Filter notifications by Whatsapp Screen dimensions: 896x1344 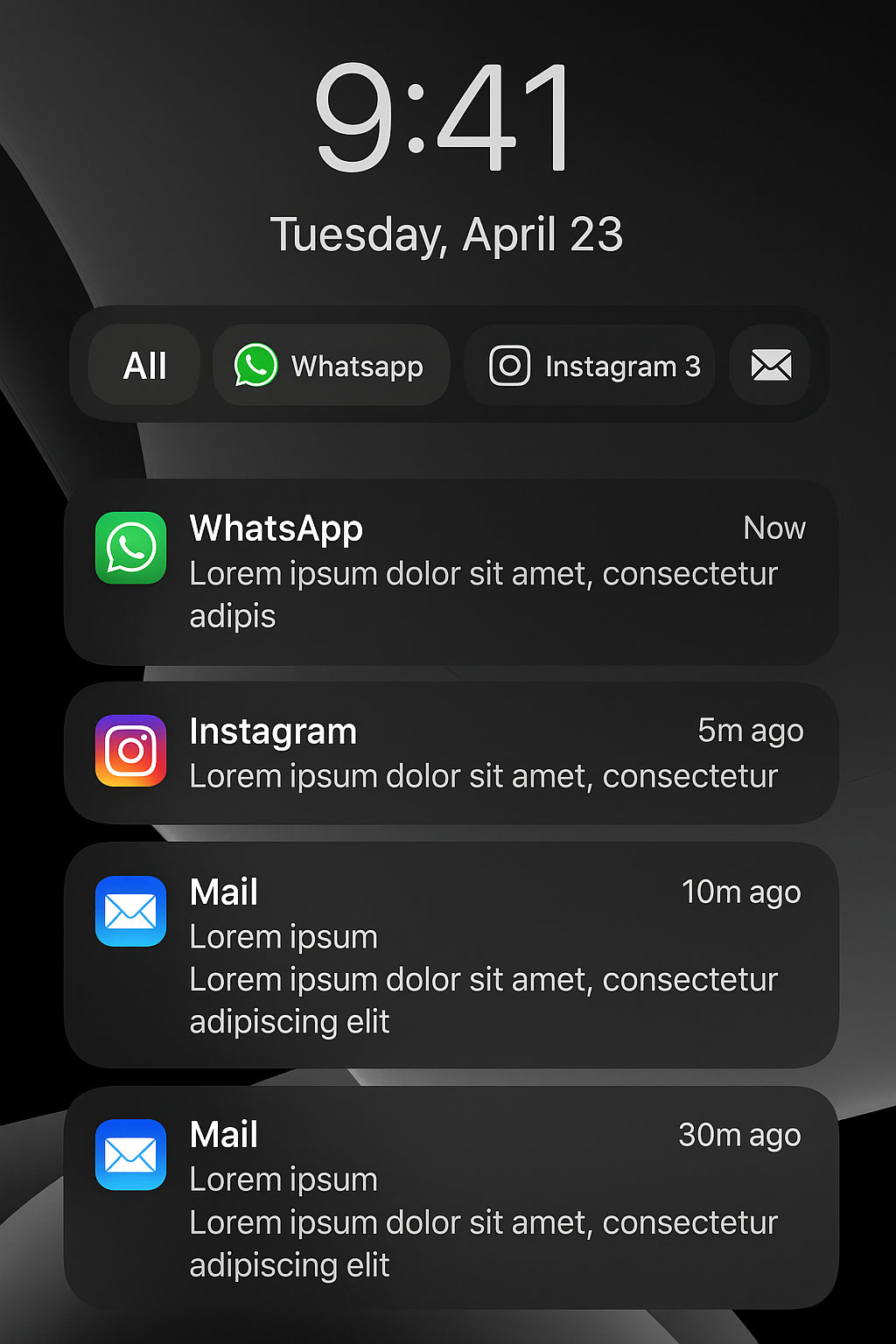(x=331, y=366)
